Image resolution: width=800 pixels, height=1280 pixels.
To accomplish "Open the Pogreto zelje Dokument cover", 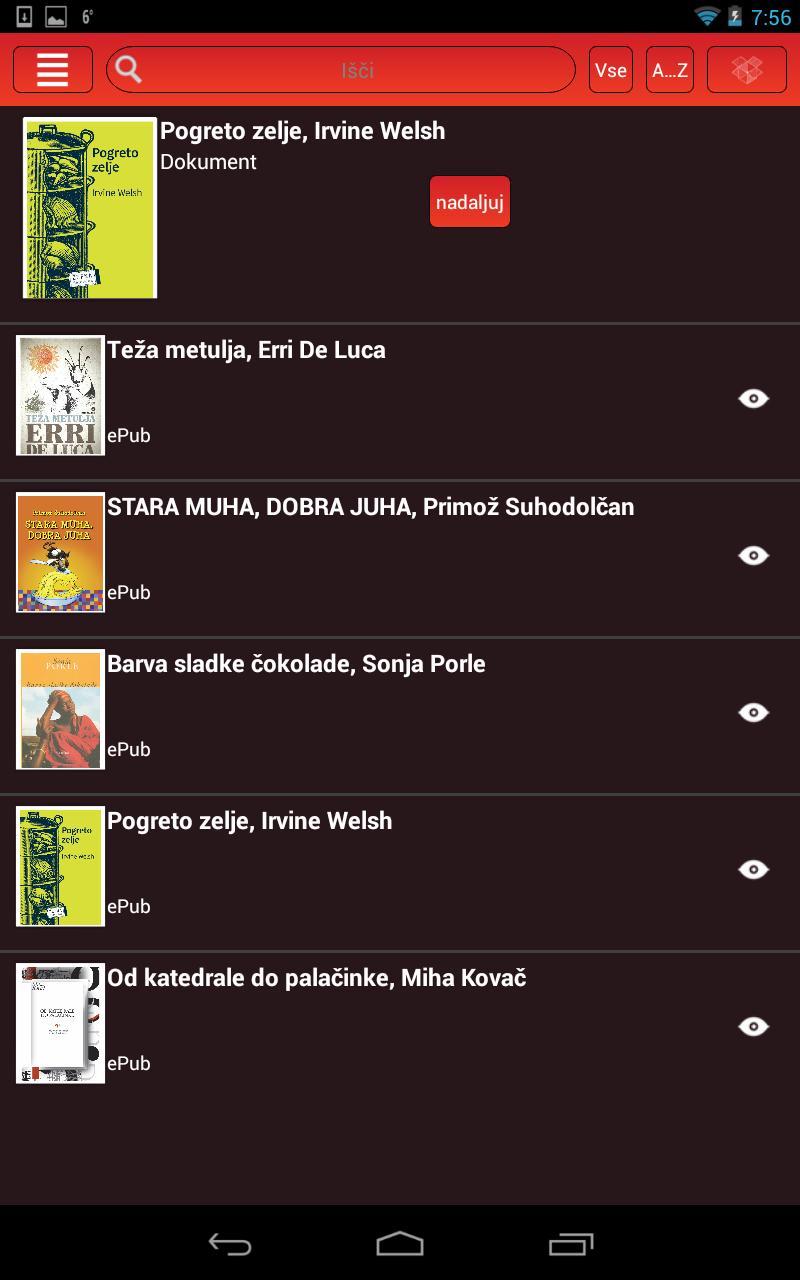I will point(90,208).
